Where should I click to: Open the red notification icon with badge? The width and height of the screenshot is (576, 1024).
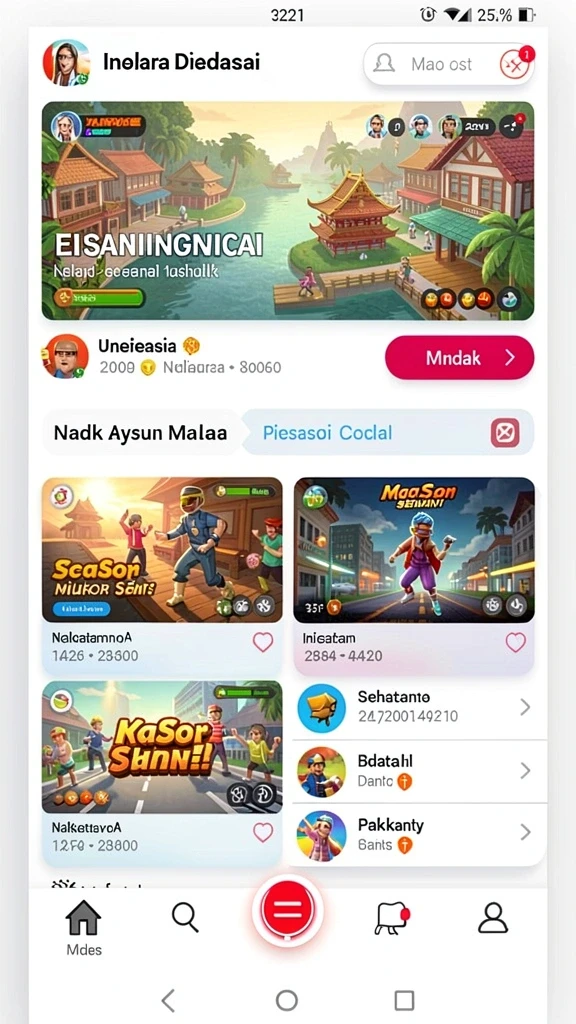(x=515, y=64)
